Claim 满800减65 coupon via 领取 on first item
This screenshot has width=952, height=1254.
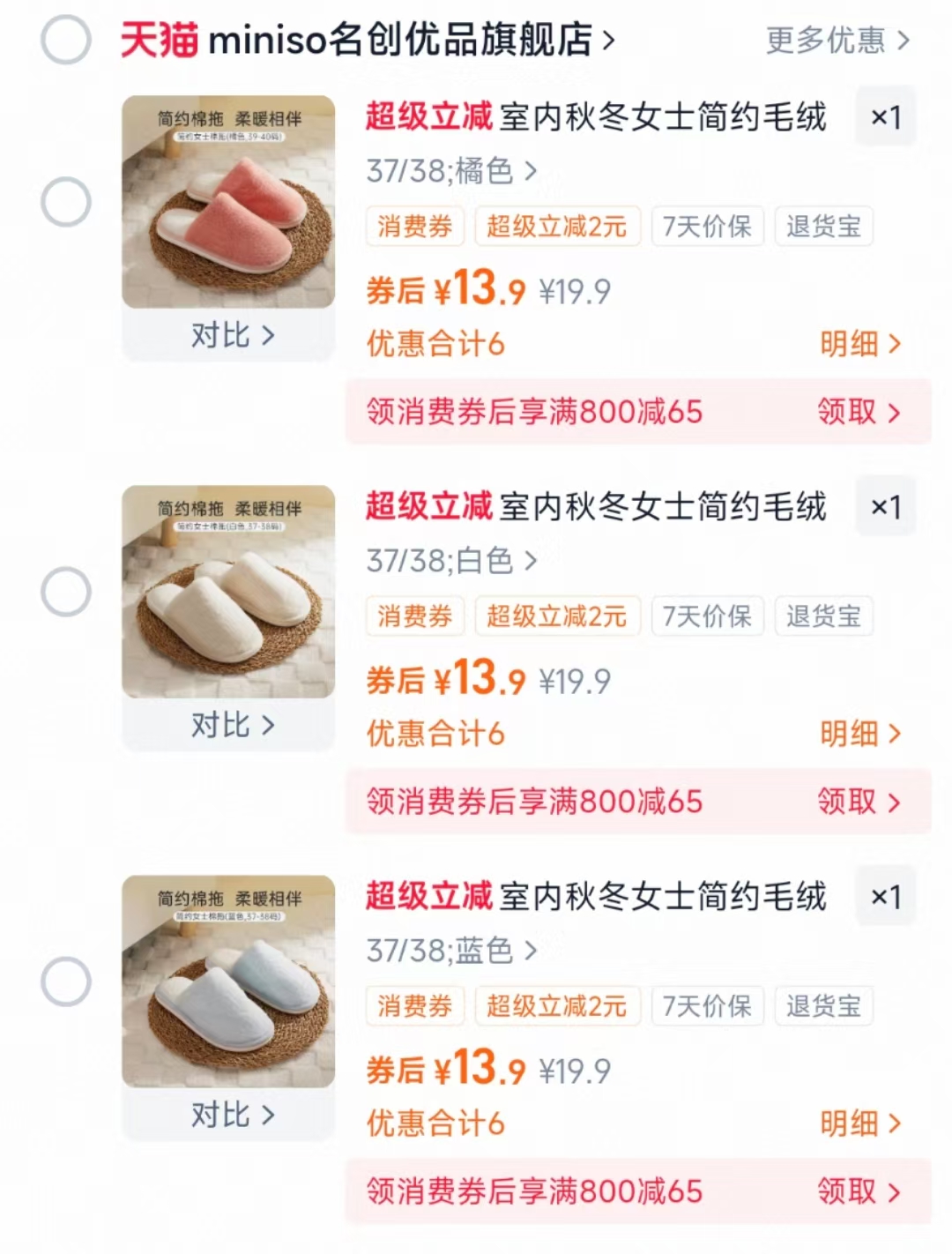point(859,413)
